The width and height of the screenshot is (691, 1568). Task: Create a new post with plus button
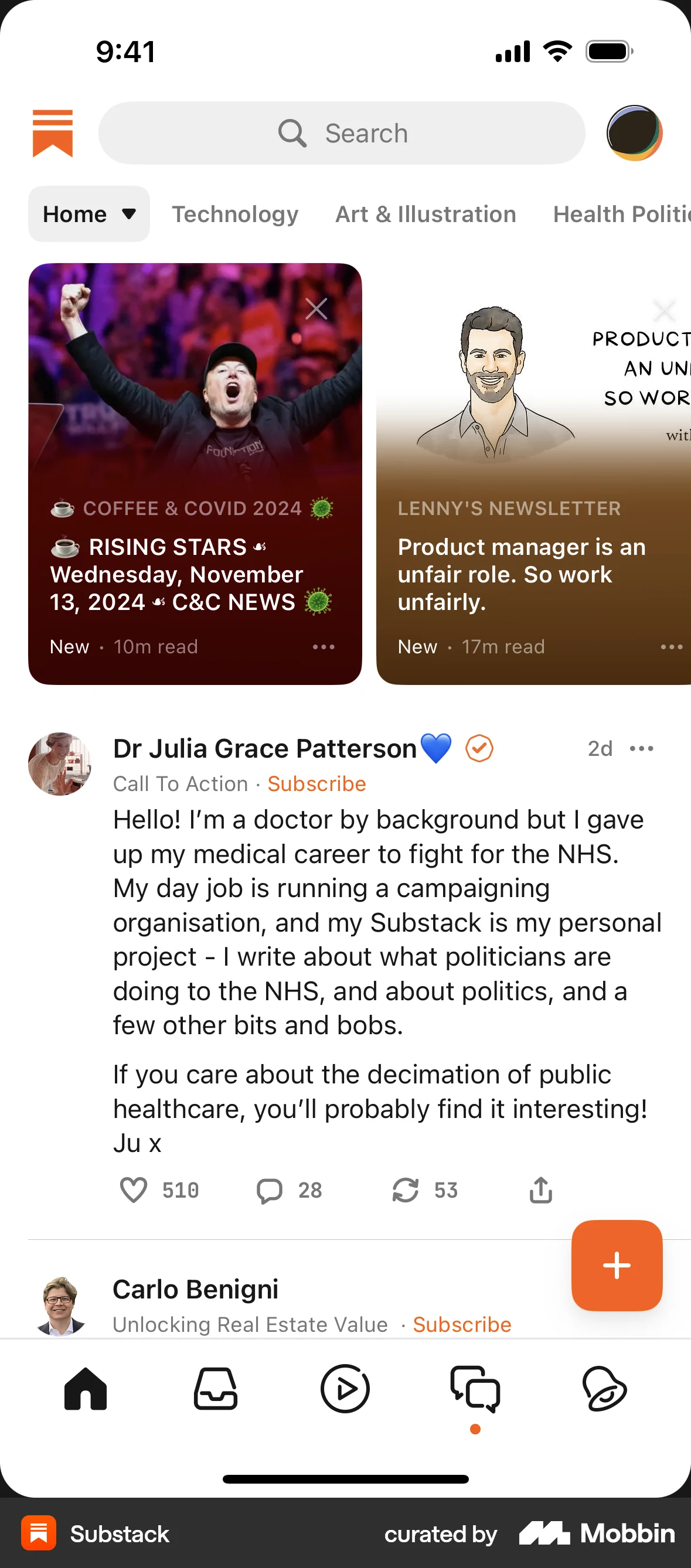point(616,1266)
